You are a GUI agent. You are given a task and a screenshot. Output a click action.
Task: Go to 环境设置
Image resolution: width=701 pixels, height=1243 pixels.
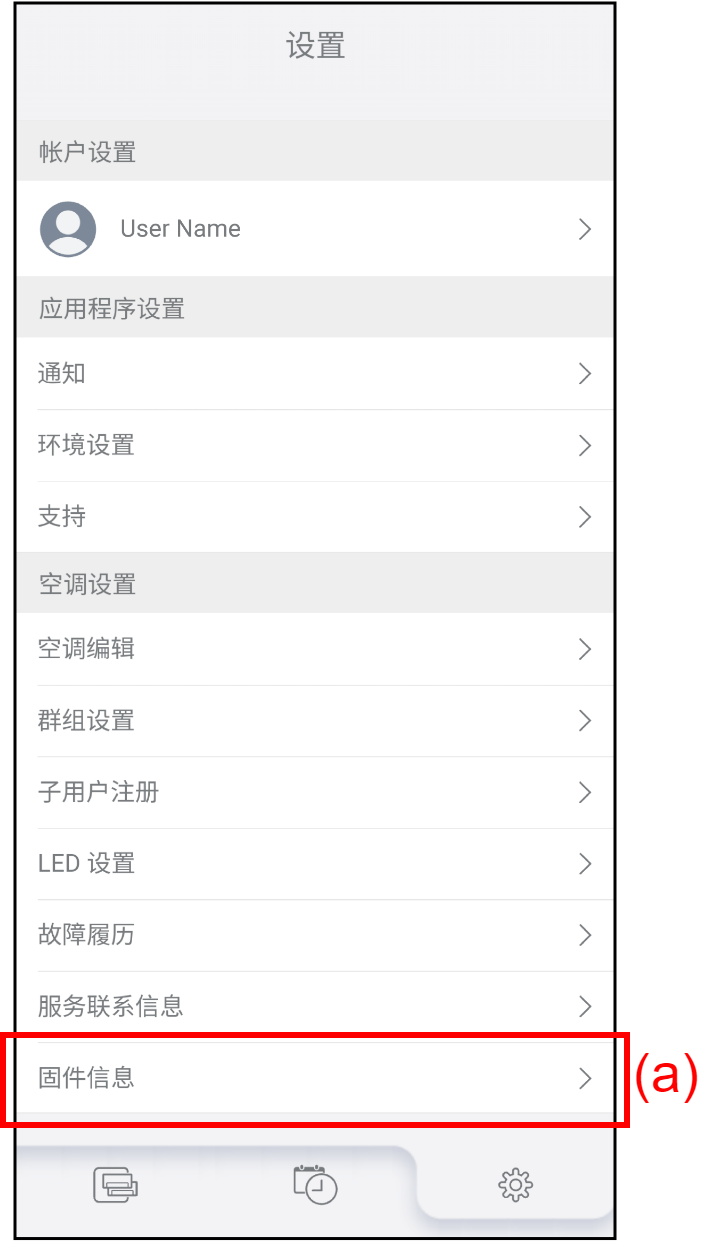[314, 445]
